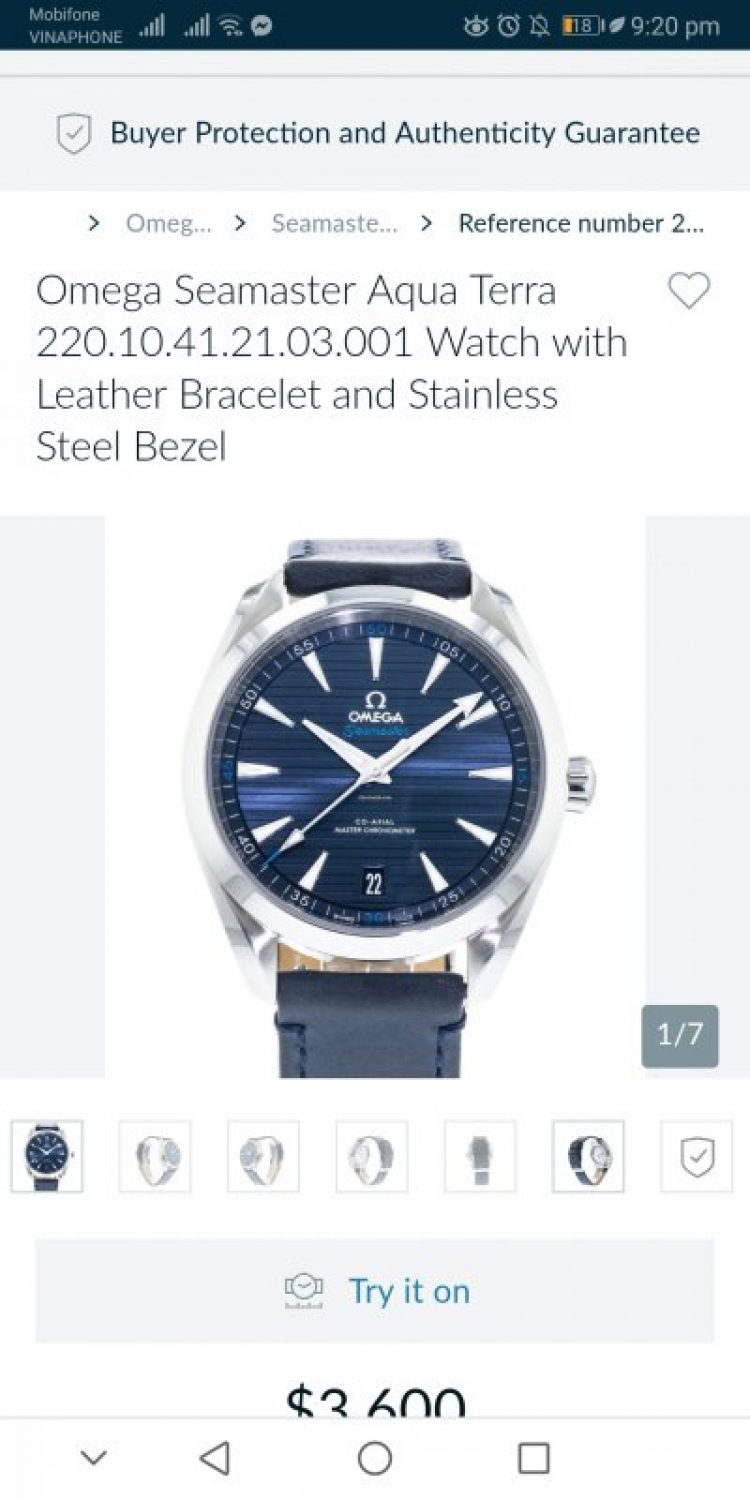The width and height of the screenshot is (750, 1500).
Task: Select the sixth gallery thumbnail
Action: click(x=588, y=1157)
